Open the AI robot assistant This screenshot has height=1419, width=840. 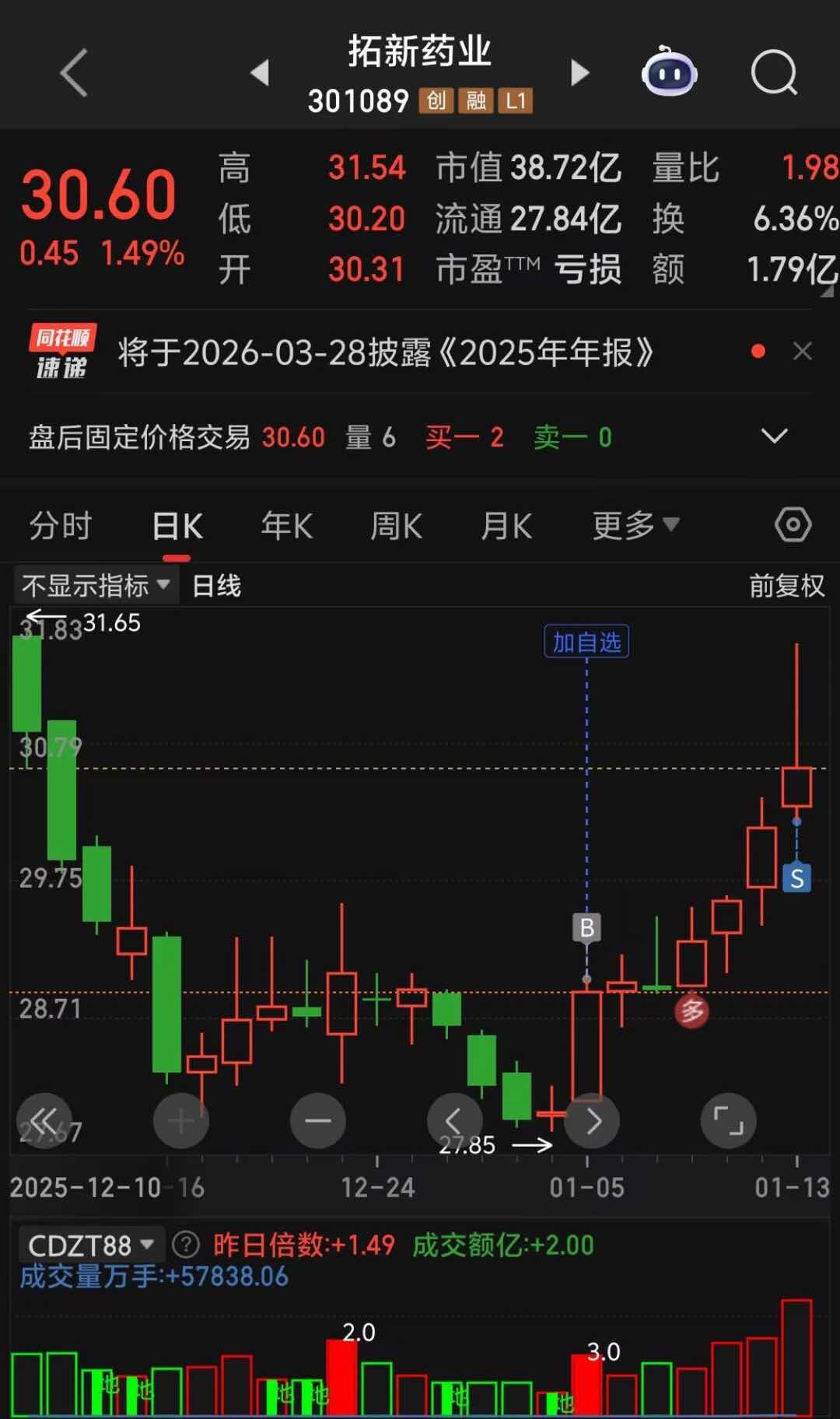tap(669, 73)
